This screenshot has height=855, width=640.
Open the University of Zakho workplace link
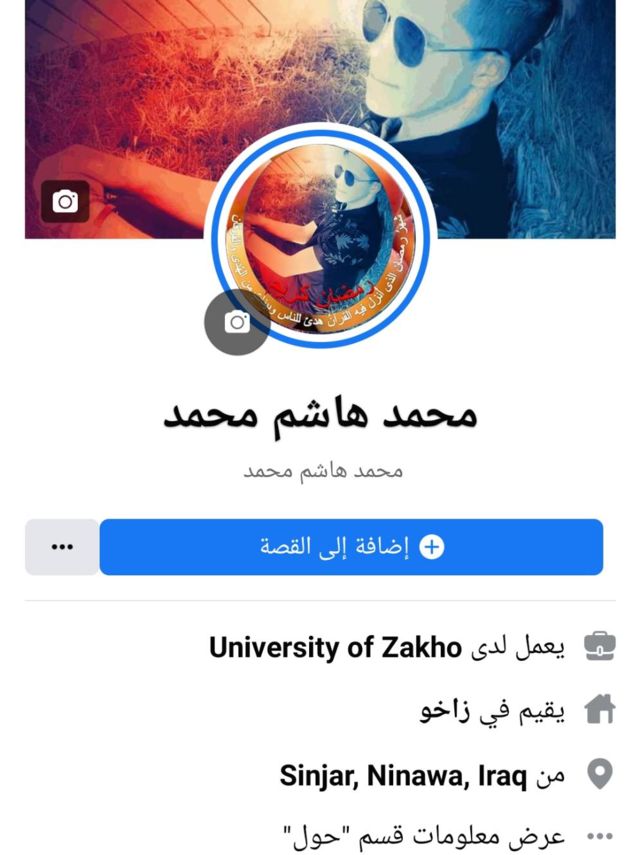pos(335,647)
